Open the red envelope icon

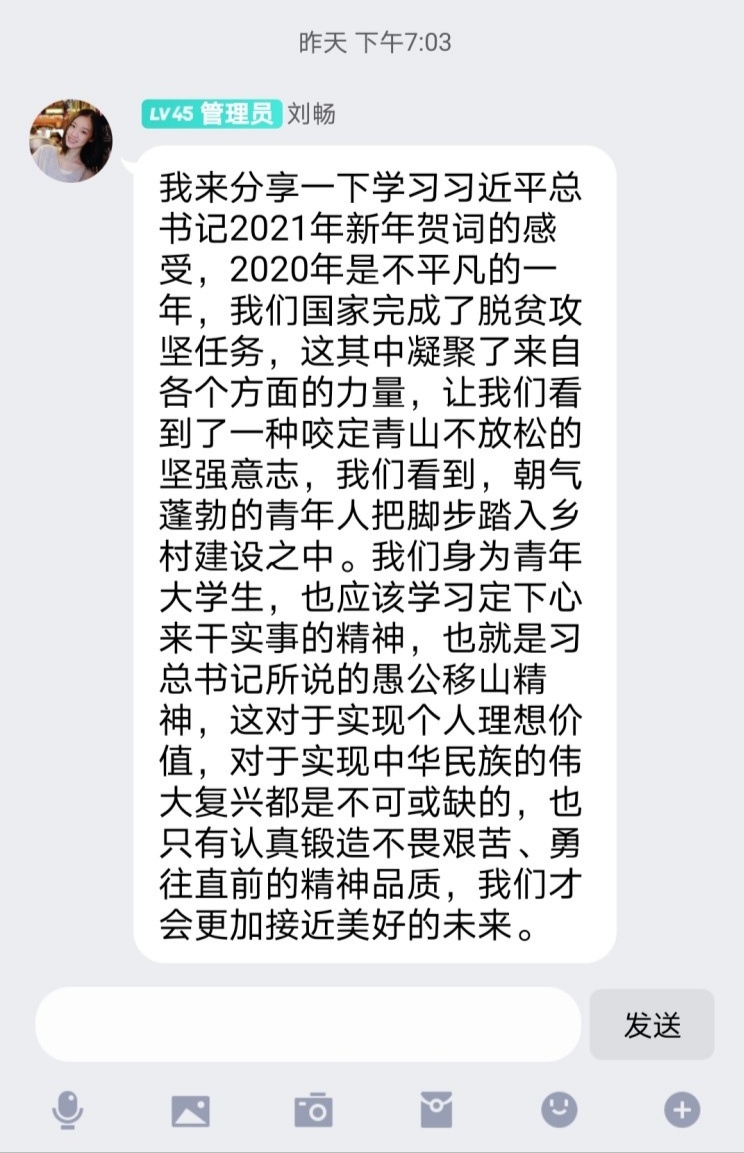pyautogui.click(x=436, y=1109)
